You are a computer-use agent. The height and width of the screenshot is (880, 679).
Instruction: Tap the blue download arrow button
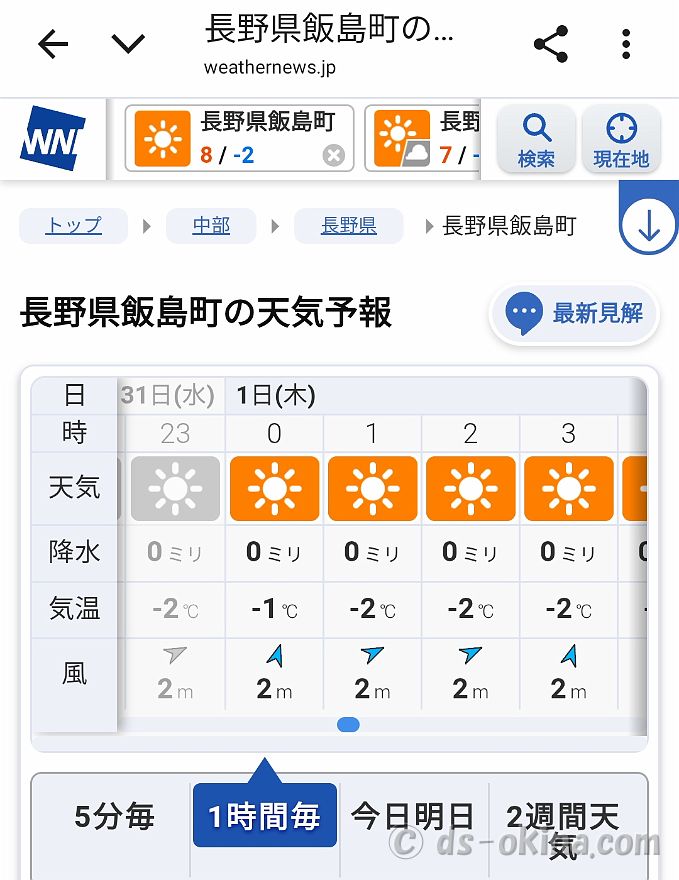pos(649,225)
